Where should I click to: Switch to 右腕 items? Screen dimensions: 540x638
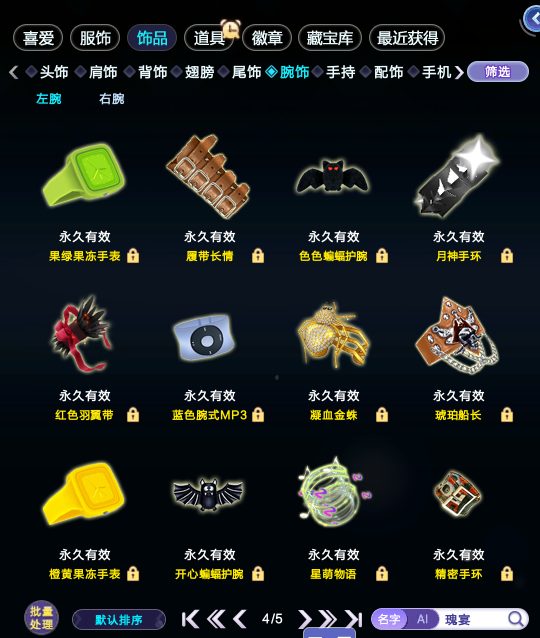(111, 99)
